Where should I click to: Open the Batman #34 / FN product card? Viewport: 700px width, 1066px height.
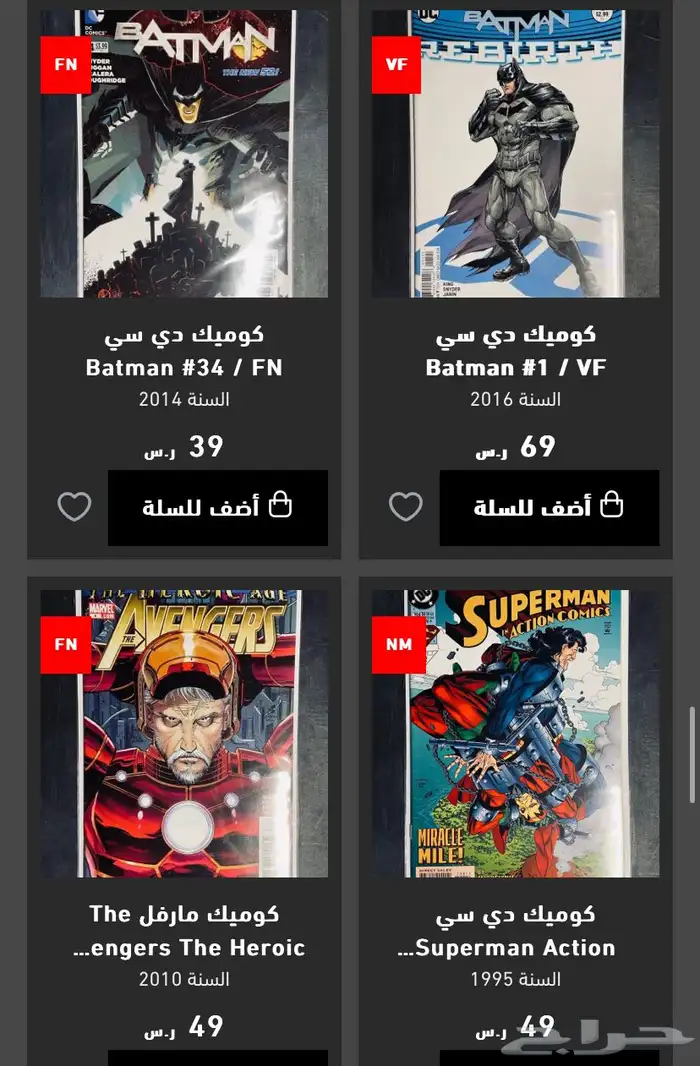click(184, 155)
